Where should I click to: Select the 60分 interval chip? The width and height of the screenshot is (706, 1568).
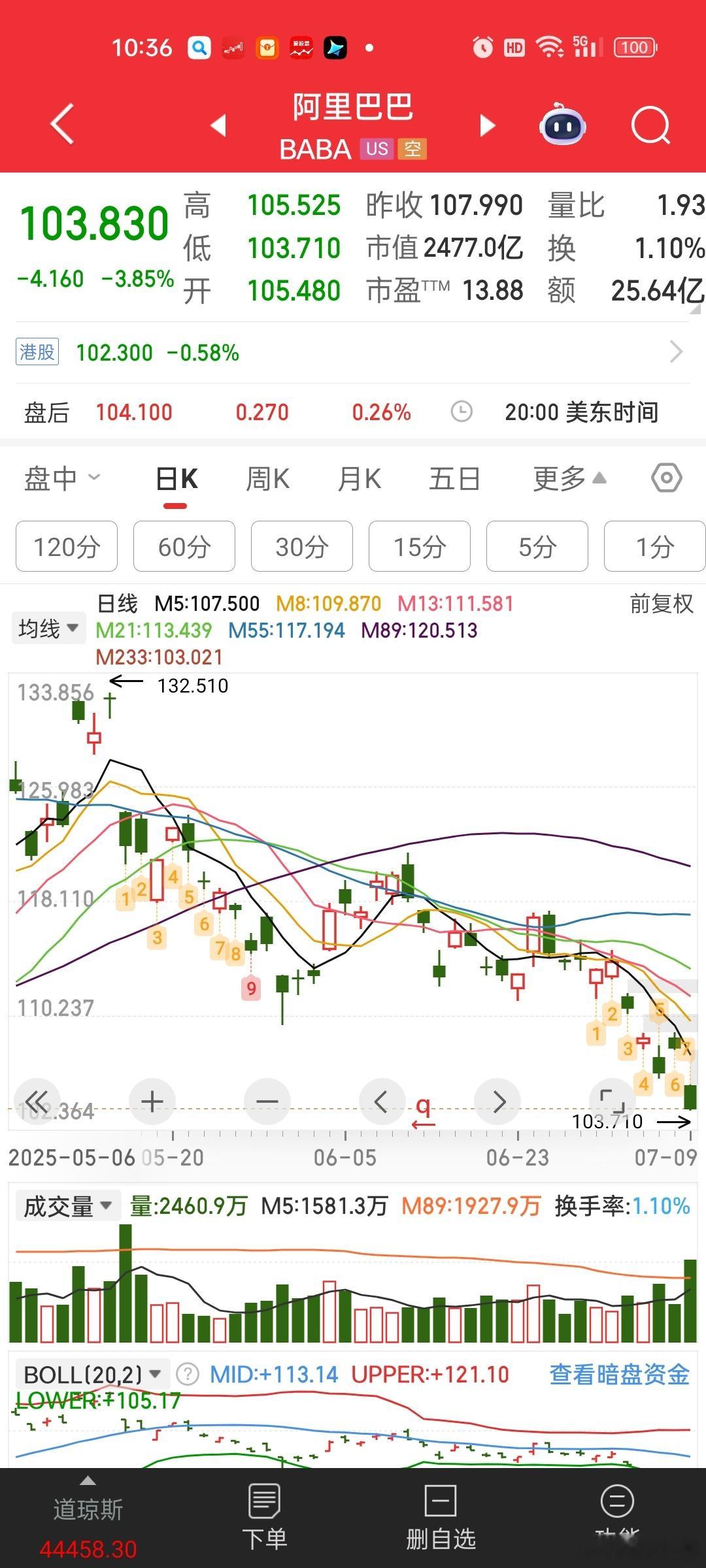[x=184, y=546]
